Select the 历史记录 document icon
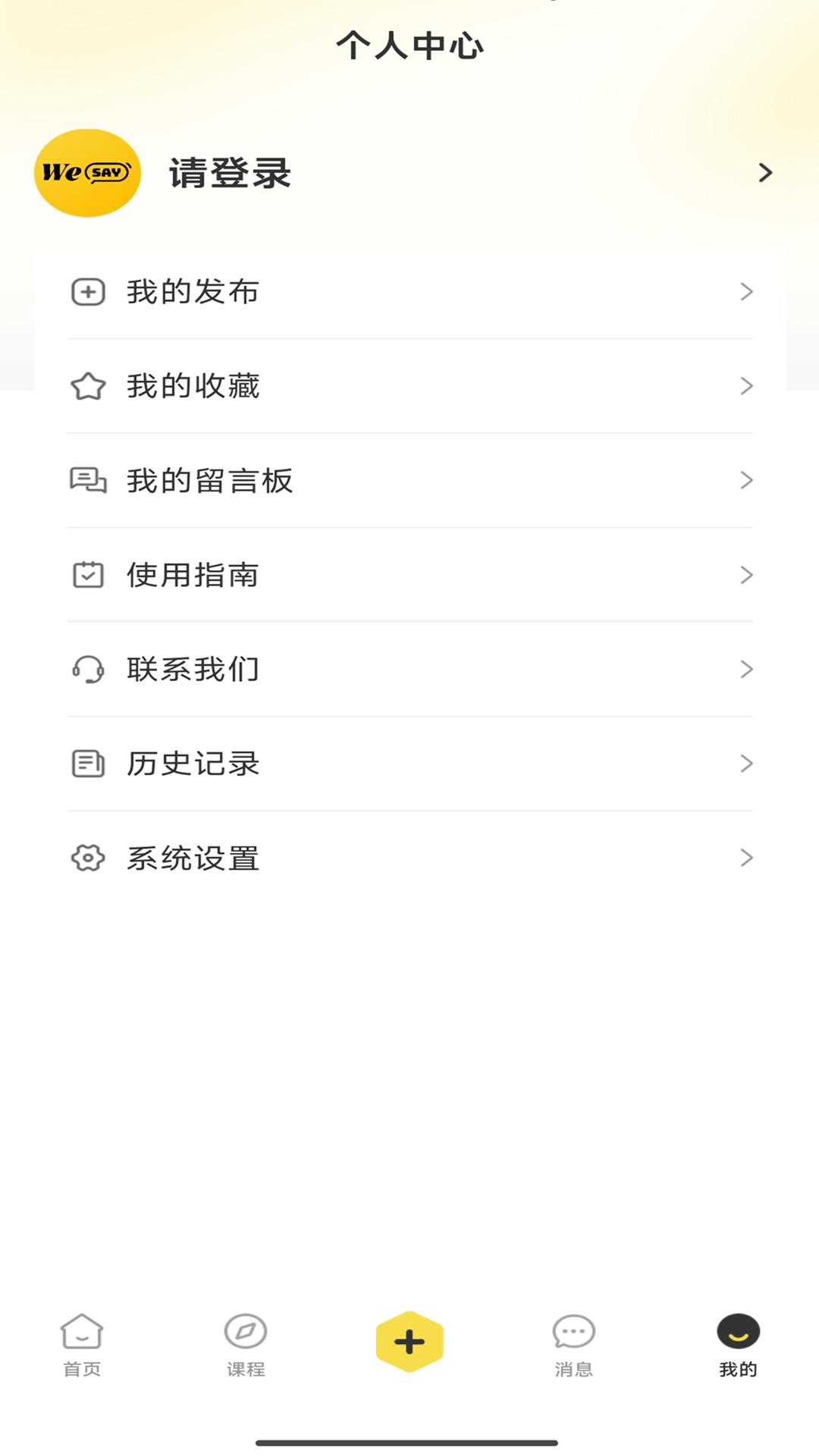 (88, 764)
